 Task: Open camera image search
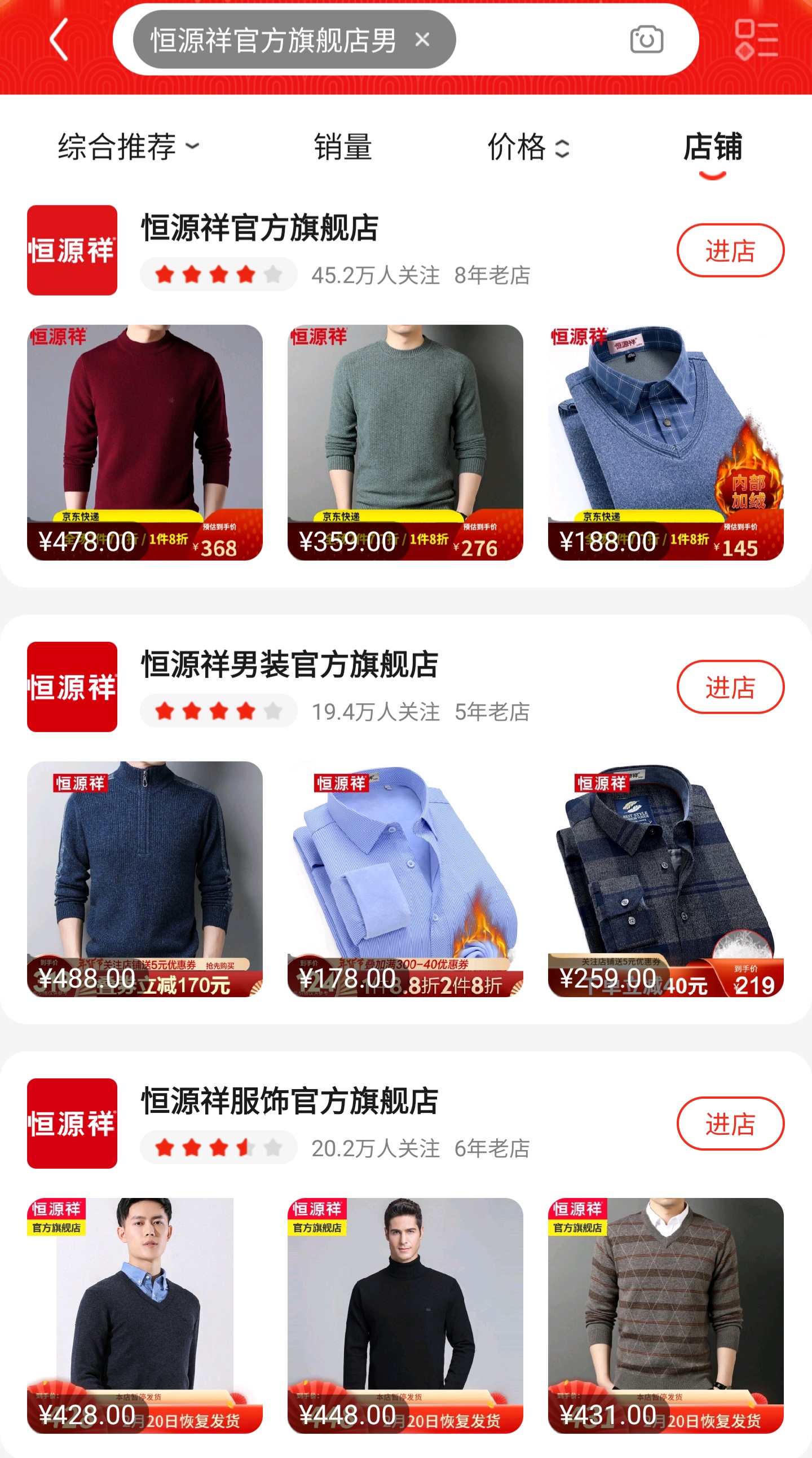646,39
